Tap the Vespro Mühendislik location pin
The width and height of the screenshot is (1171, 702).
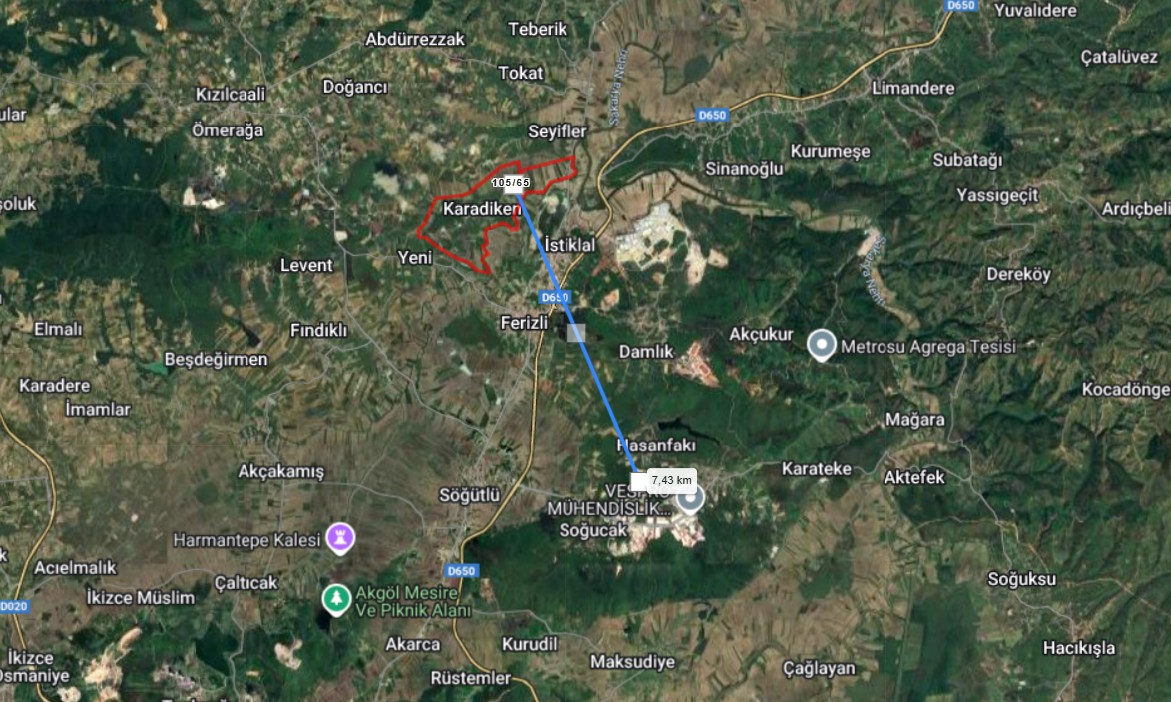point(689,498)
